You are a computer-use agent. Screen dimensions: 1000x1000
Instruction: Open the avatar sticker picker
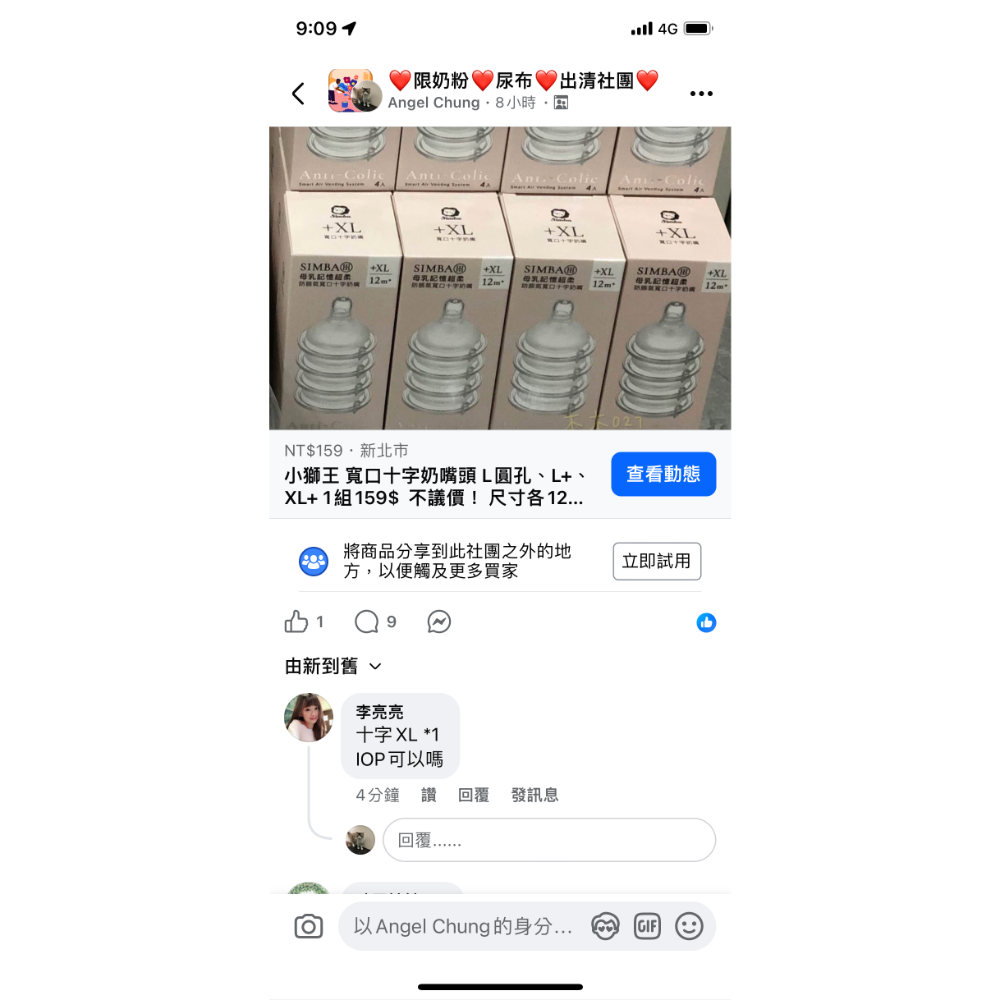(x=605, y=927)
